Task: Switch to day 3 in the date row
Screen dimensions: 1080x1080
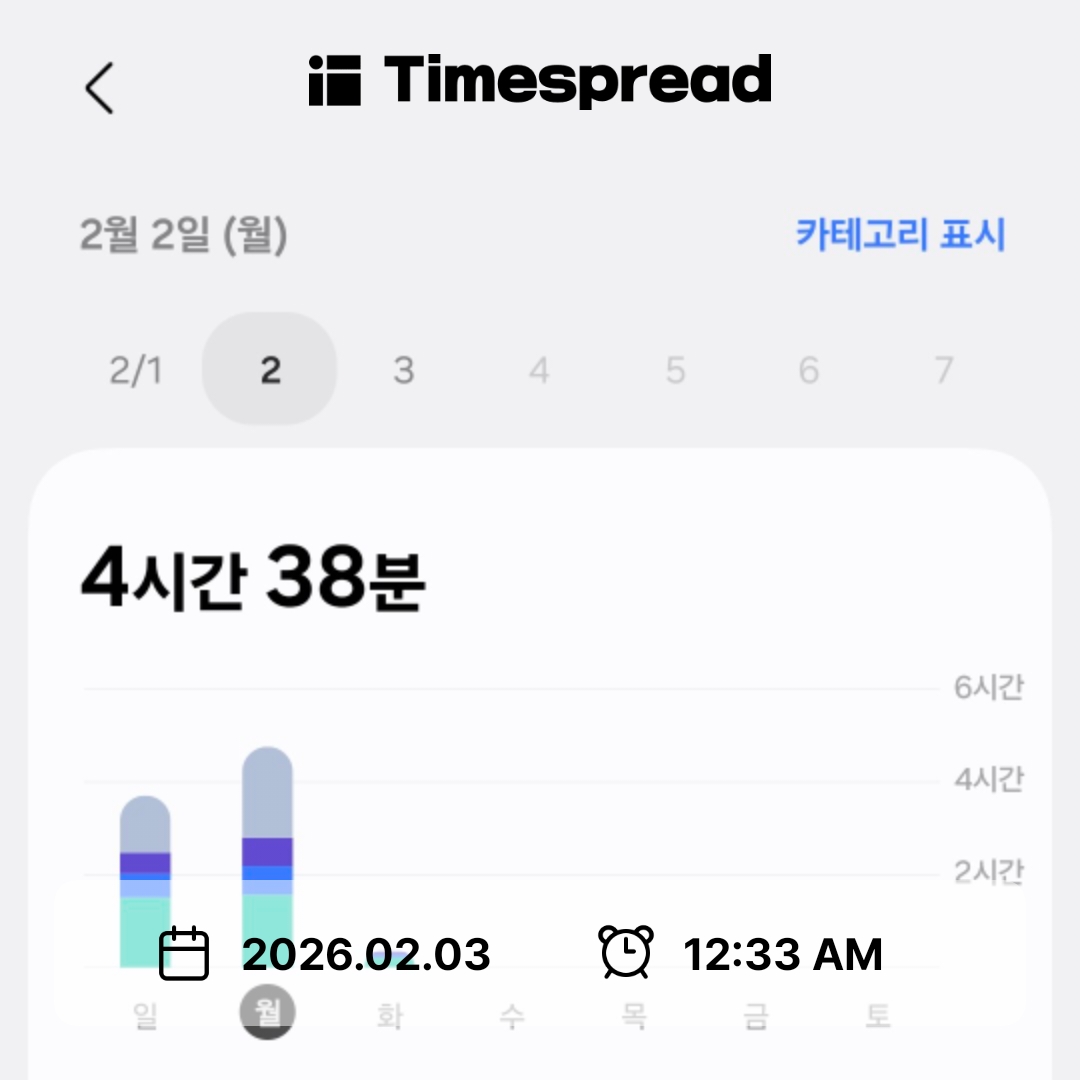Action: click(x=403, y=371)
